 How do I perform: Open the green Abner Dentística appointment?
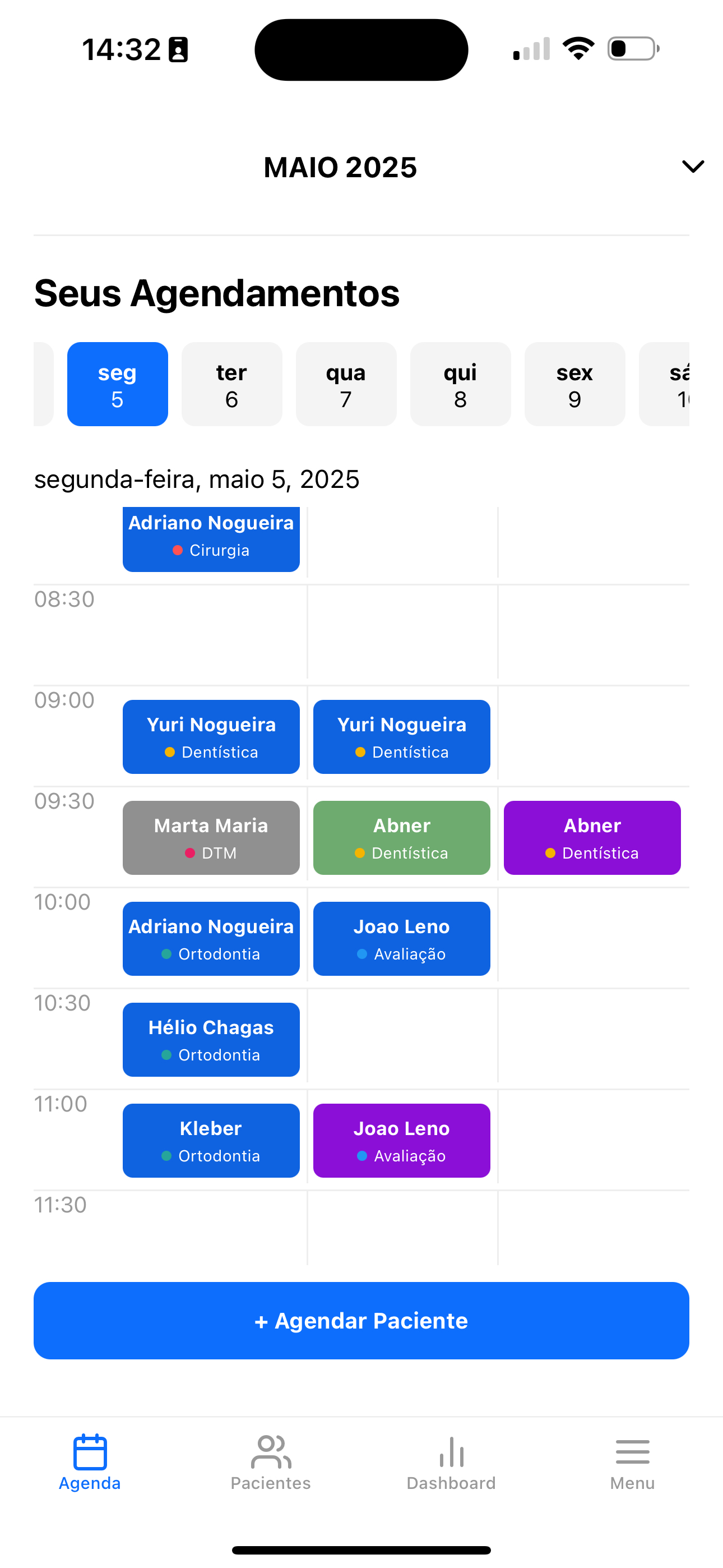[401, 838]
